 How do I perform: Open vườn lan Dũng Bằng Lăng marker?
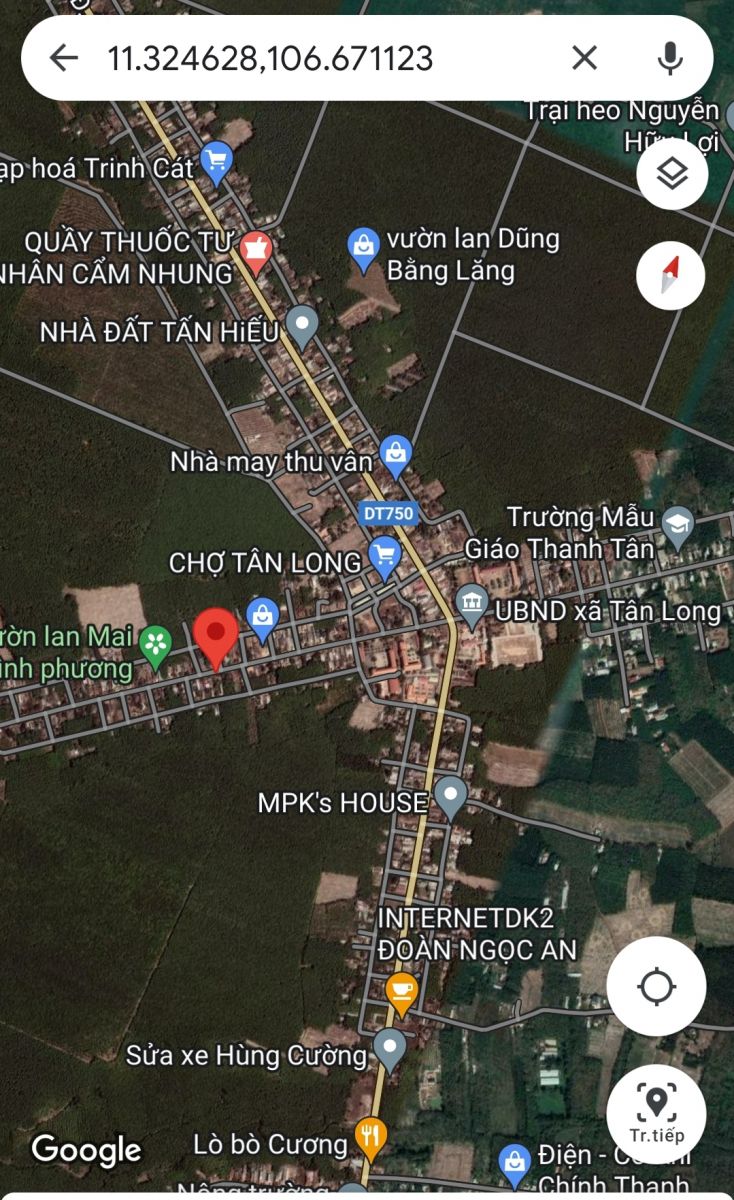(363, 248)
